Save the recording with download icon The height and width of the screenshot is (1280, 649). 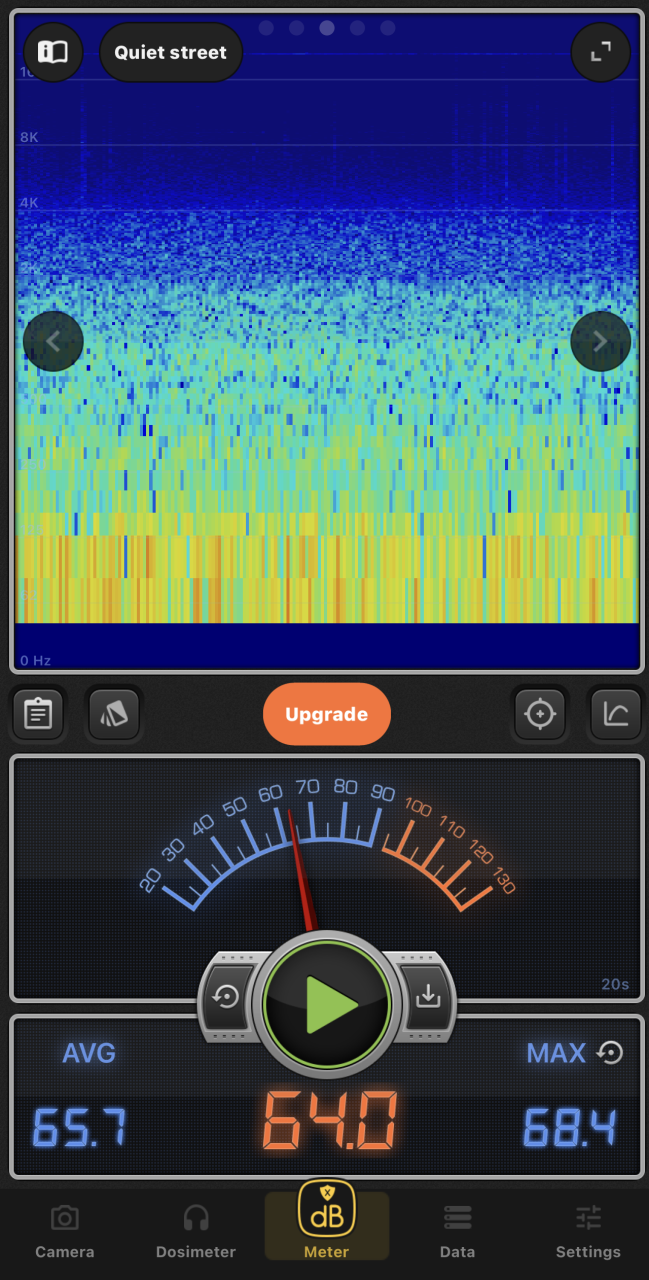point(428,997)
